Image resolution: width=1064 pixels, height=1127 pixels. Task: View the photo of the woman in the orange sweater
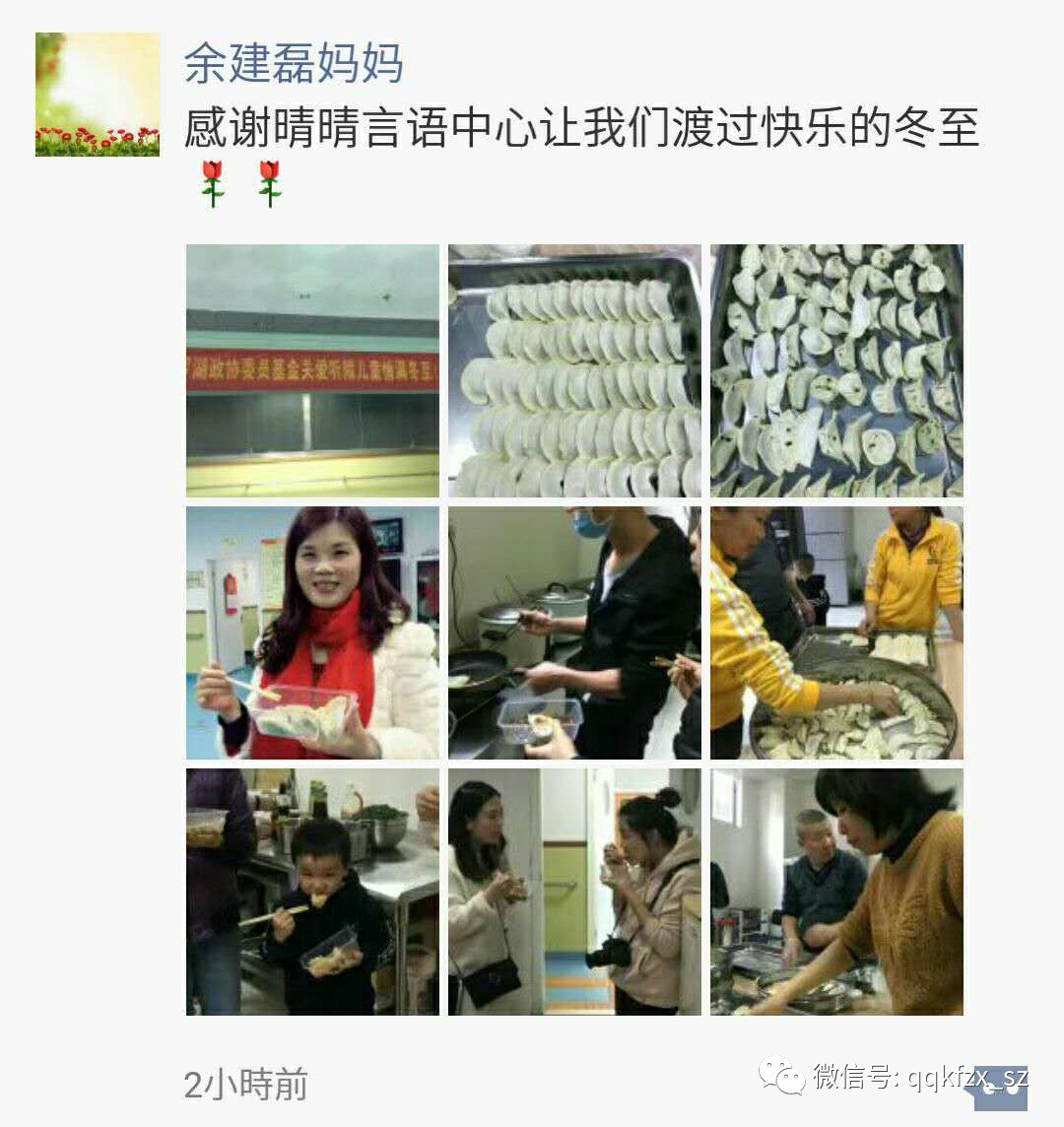pos(836,892)
